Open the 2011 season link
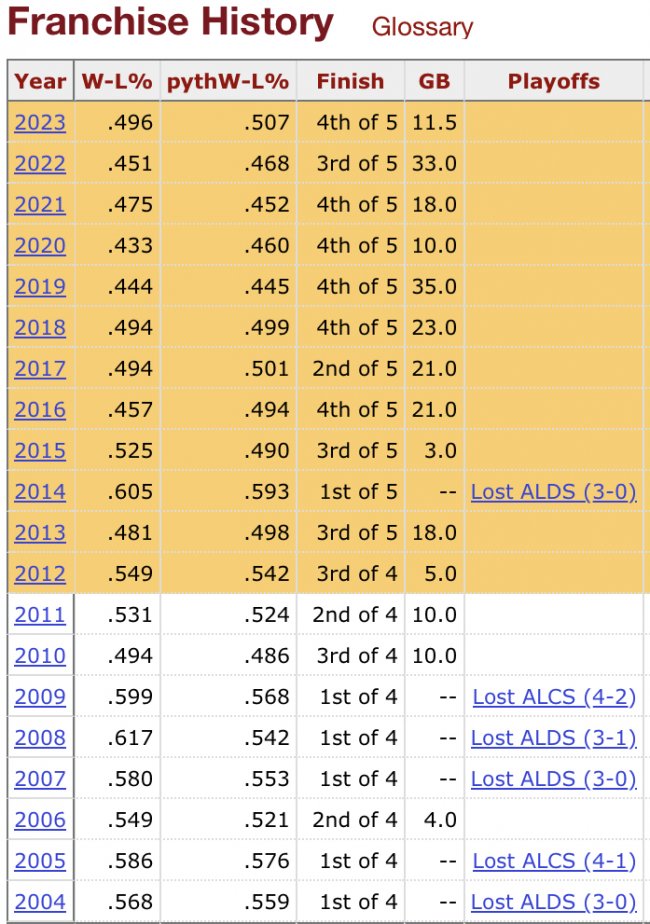 40,615
